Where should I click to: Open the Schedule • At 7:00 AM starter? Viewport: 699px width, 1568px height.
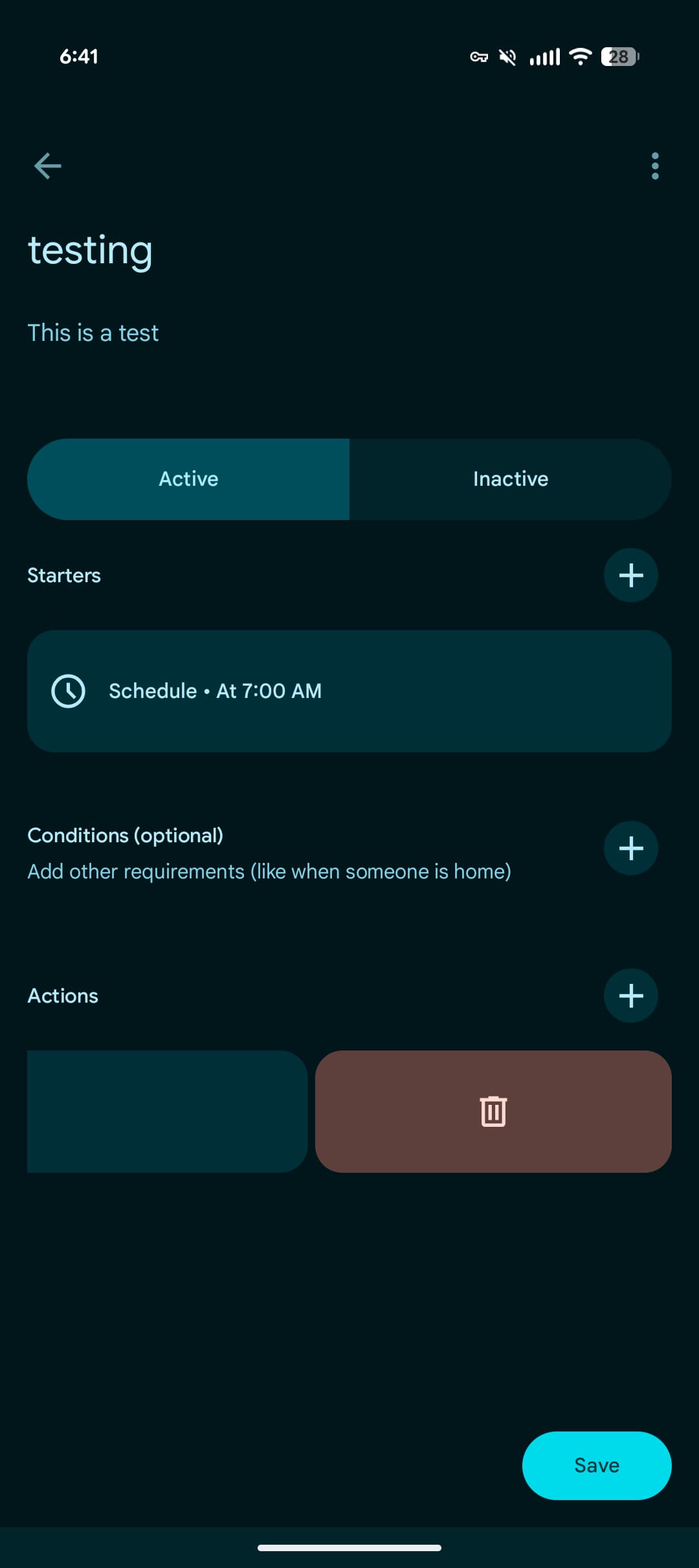pyautogui.click(x=349, y=690)
